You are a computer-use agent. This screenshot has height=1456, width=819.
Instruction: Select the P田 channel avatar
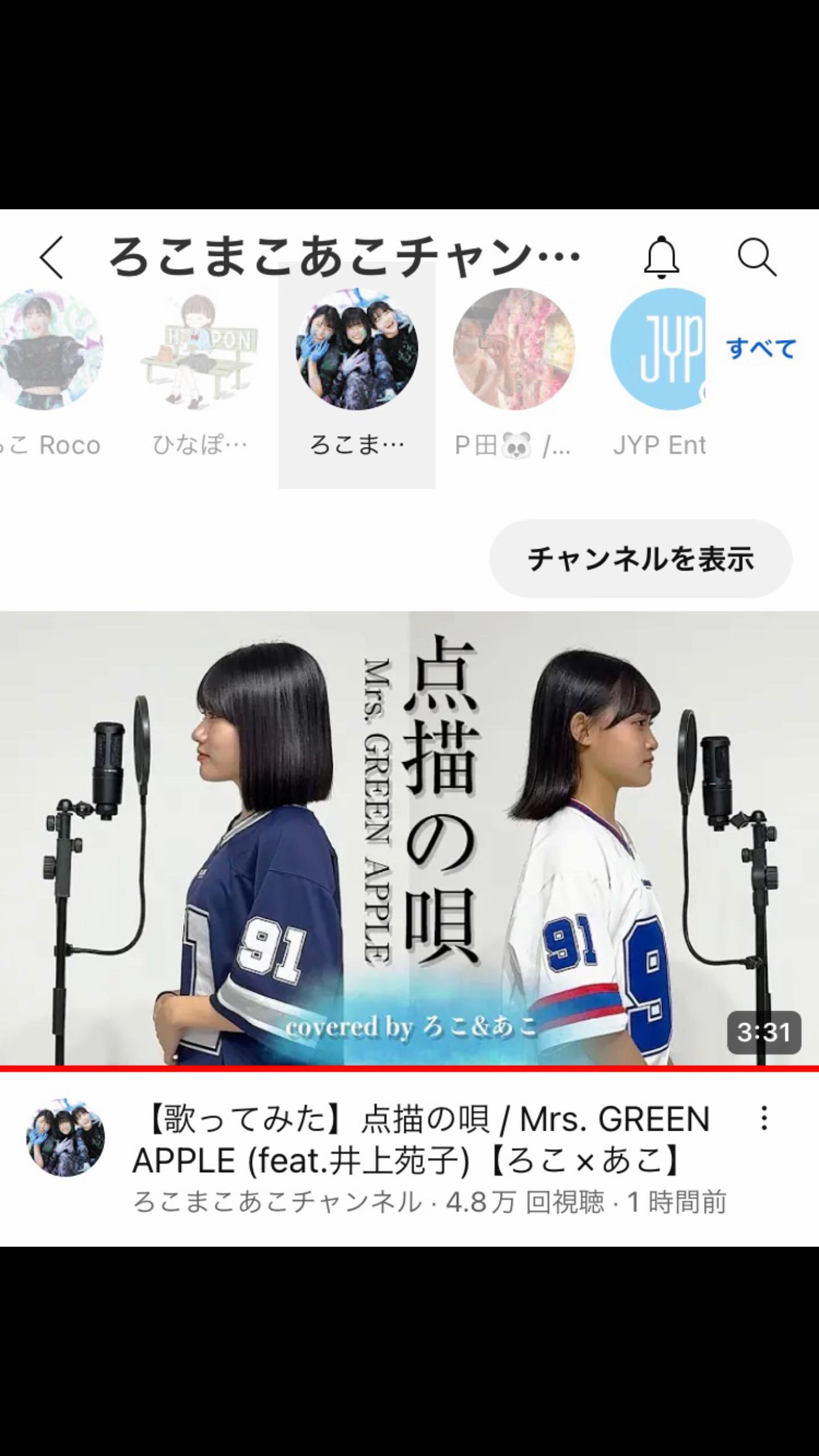pyautogui.click(x=514, y=349)
